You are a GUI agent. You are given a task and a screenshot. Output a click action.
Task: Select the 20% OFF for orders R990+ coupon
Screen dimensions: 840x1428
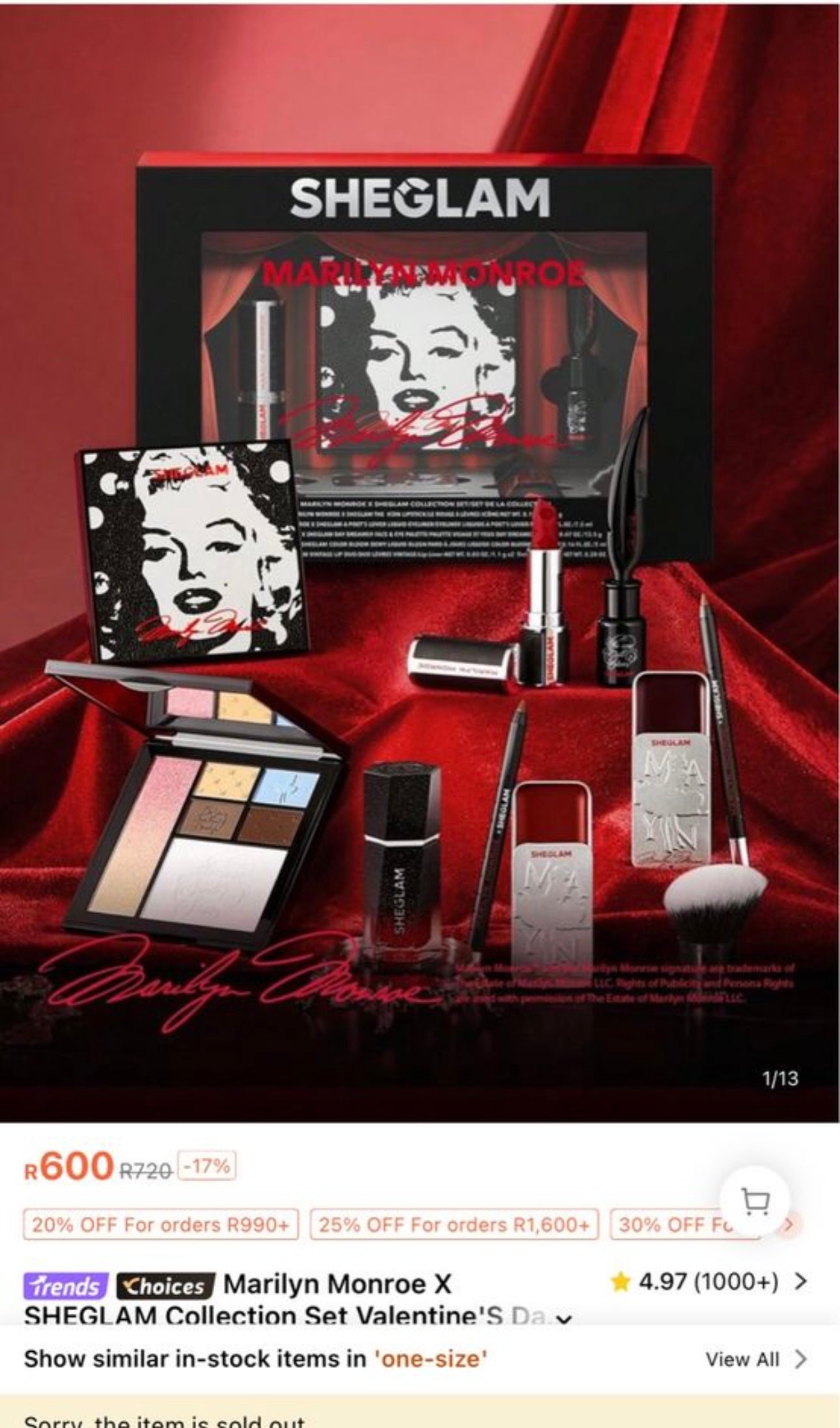point(160,1225)
